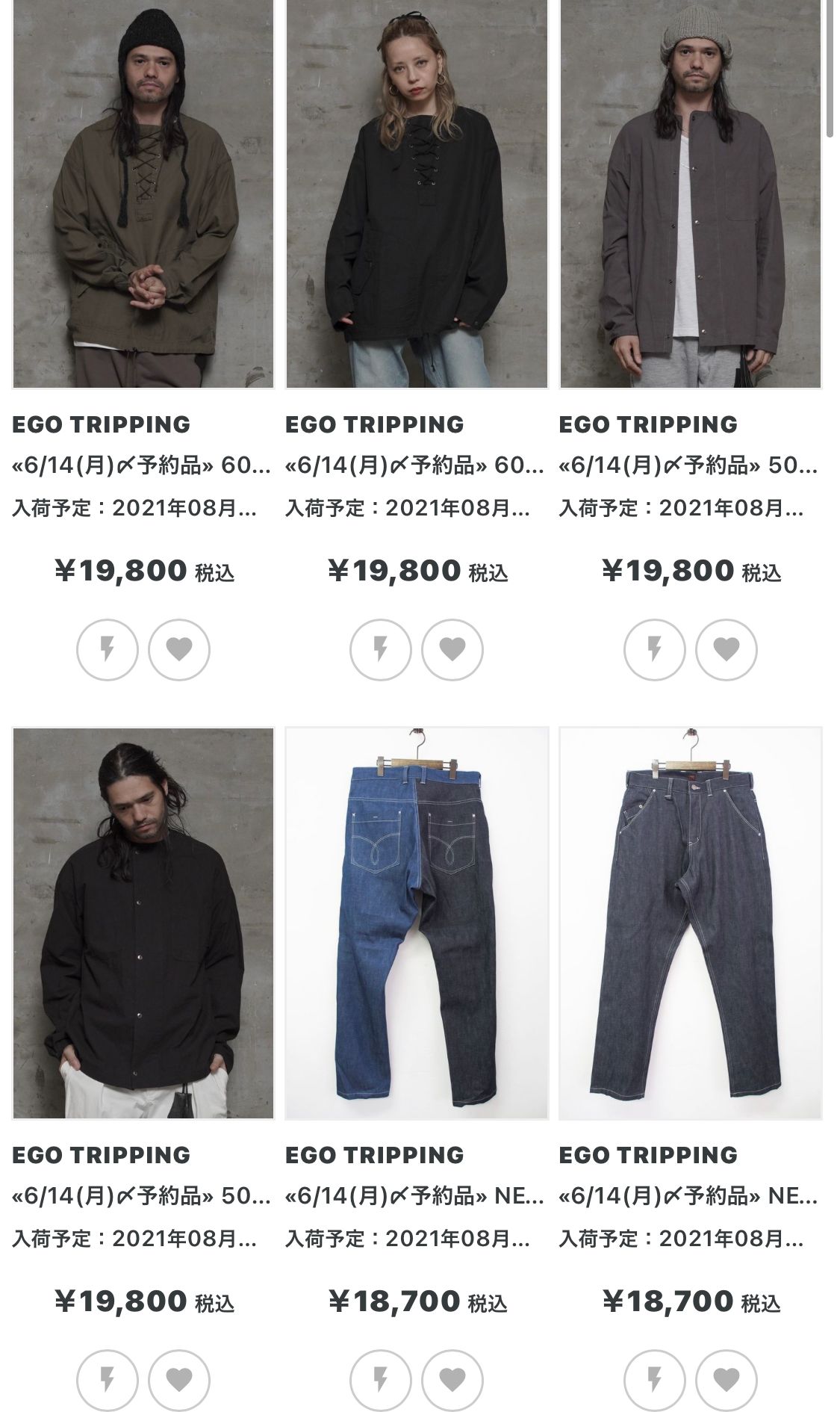Image resolution: width=840 pixels, height=1412 pixels.
Task: Tap lightning icon under olive lace-up pullover
Action: point(108,649)
